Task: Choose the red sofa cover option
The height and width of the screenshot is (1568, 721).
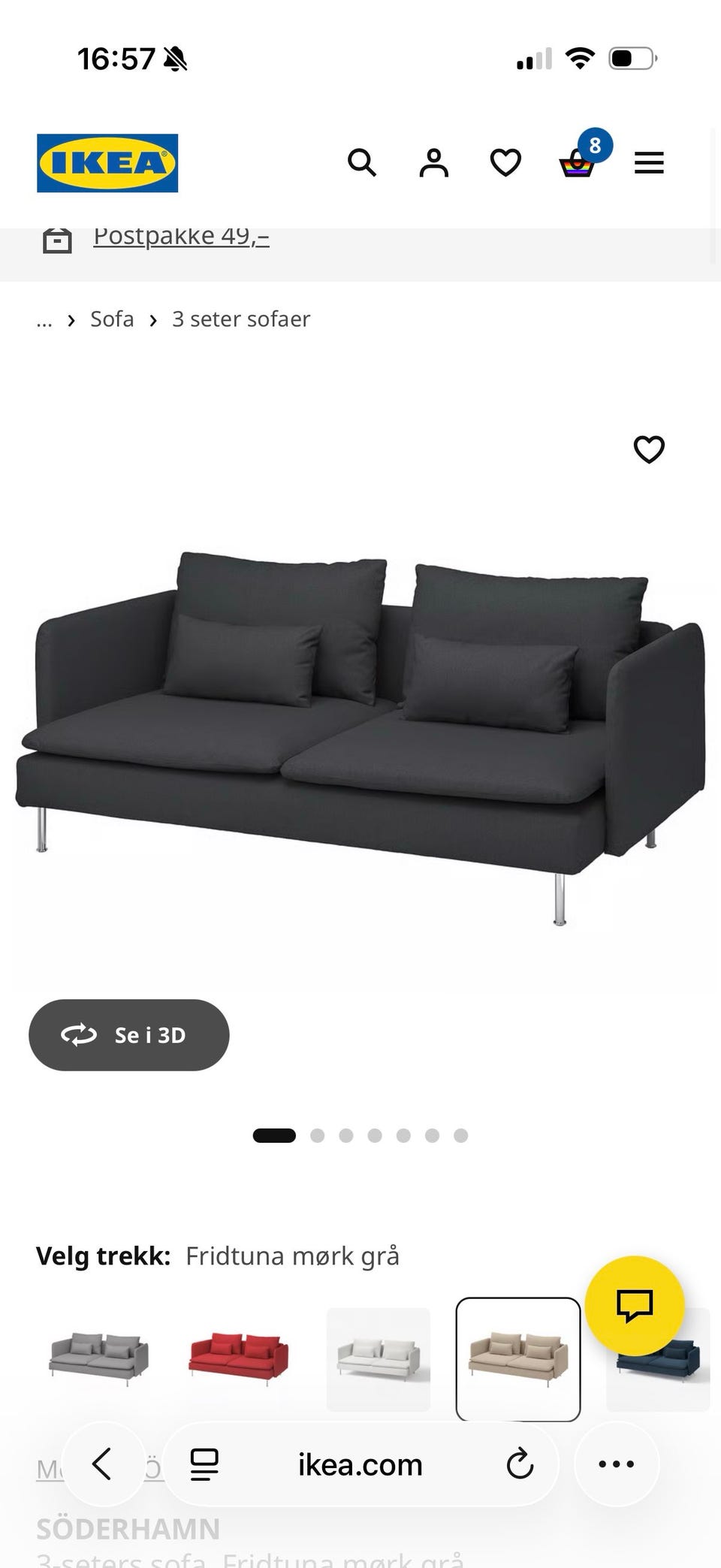Action: pos(239,1358)
